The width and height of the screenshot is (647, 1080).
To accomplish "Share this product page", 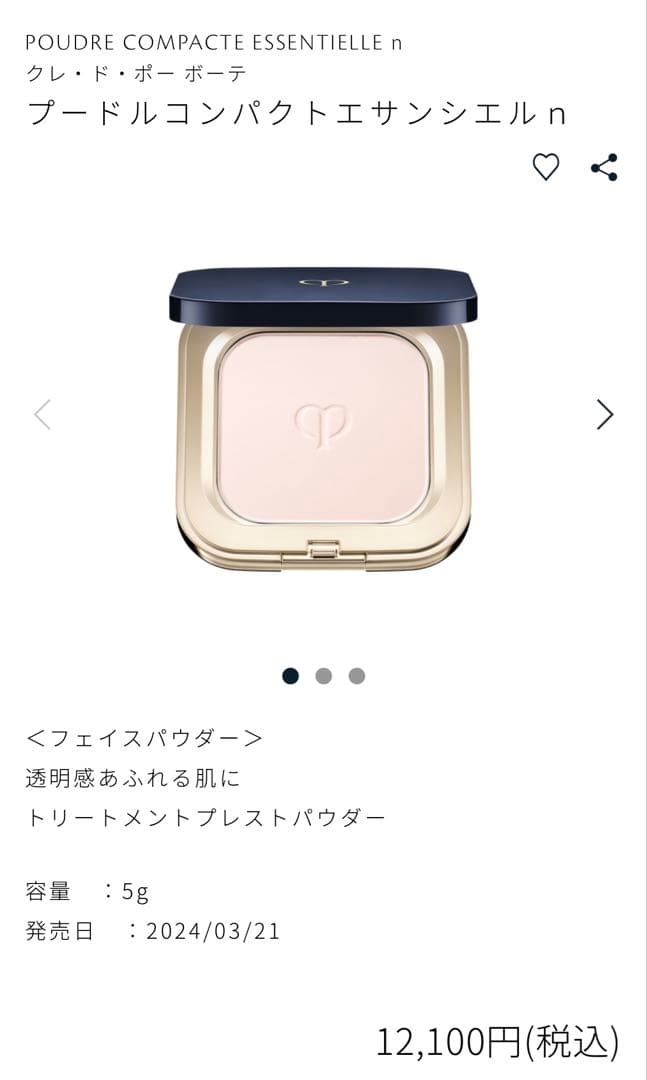I will pyautogui.click(x=604, y=167).
